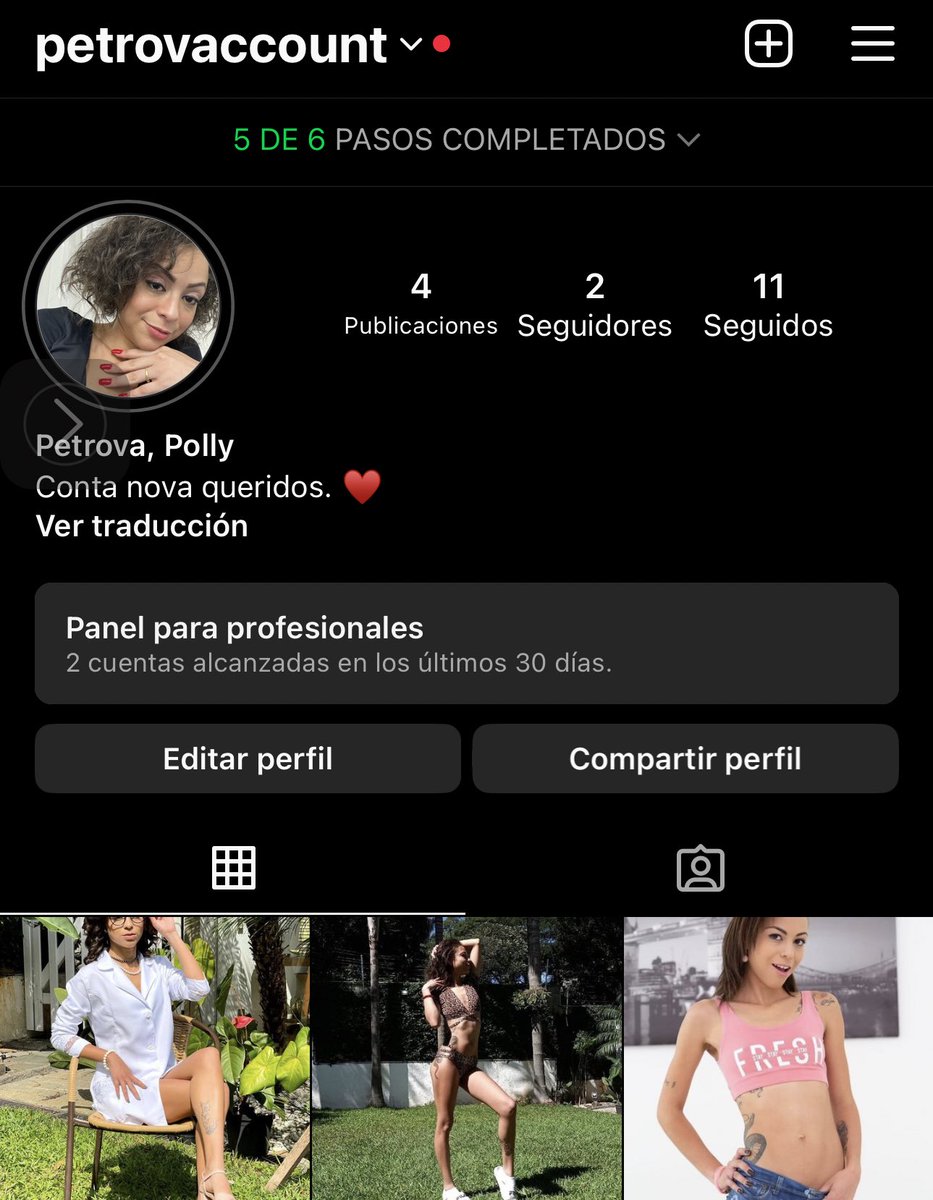Open Panel para profesionales

466,643
